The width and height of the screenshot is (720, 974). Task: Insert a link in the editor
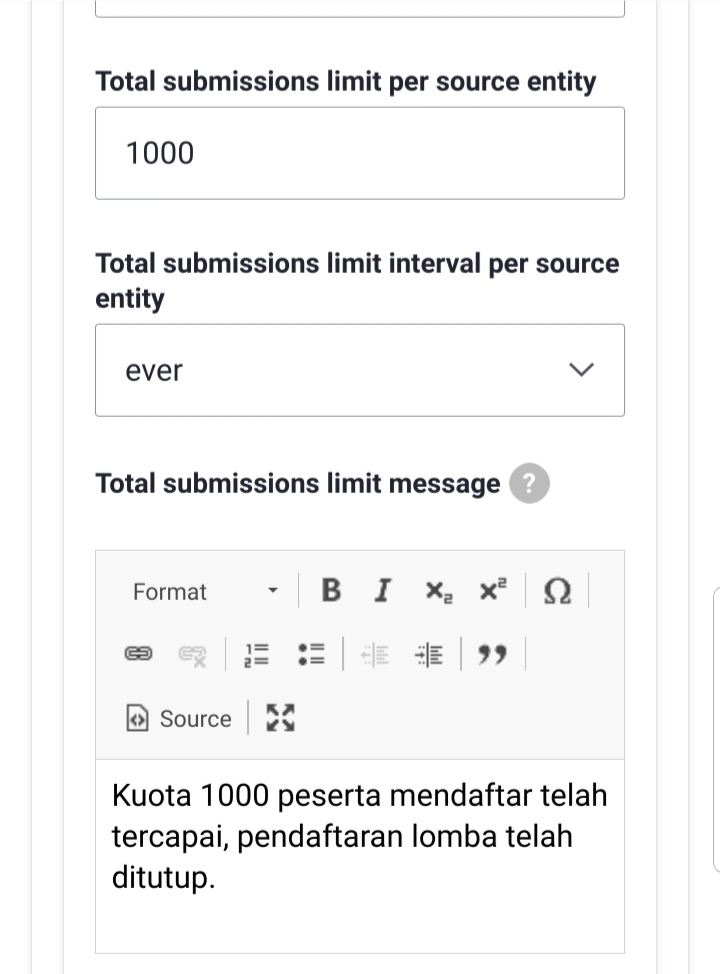137,655
